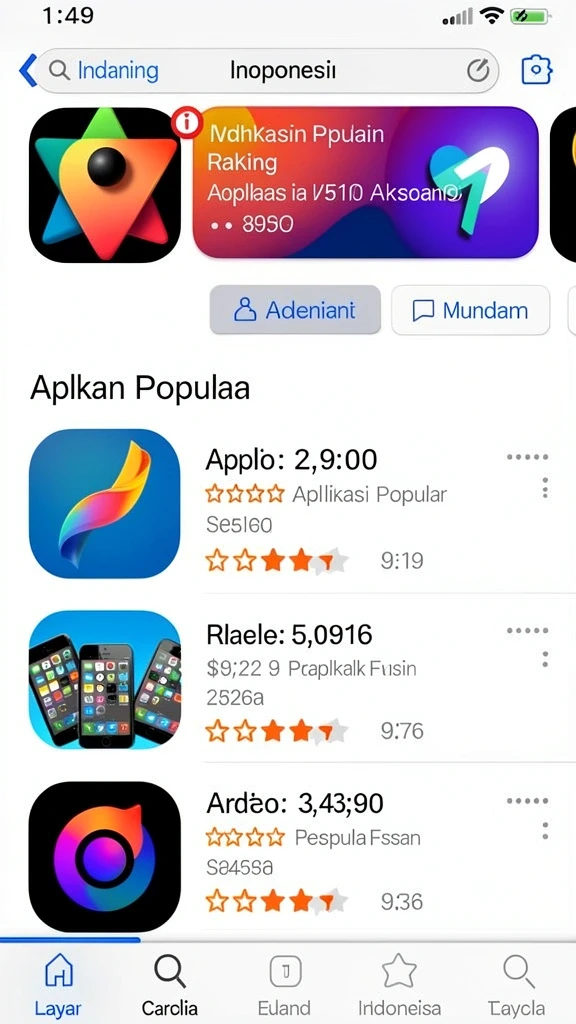Switch to the Taycla tab
Screen dimensions: 576x1024
click(517, 984)
